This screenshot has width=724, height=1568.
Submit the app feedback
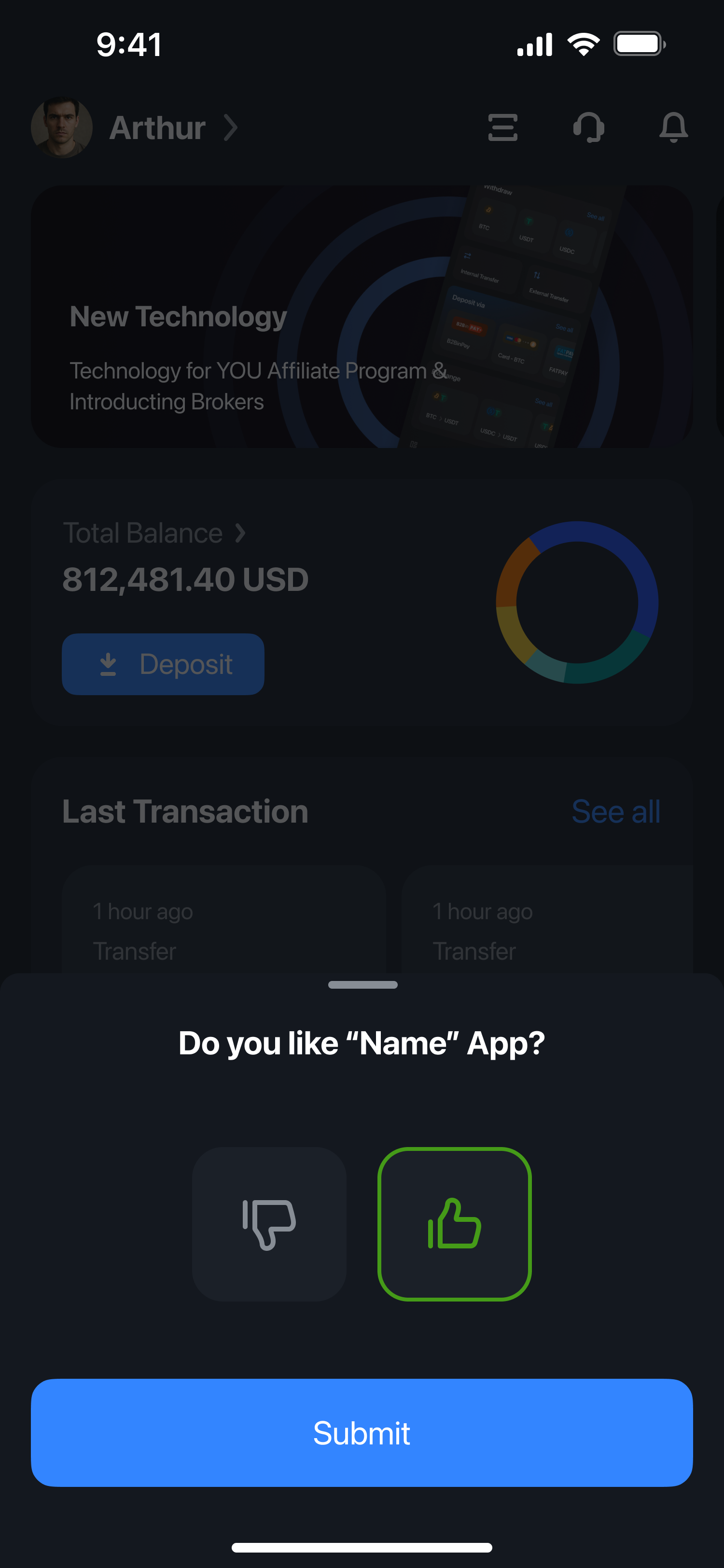tap(362, 1432)
